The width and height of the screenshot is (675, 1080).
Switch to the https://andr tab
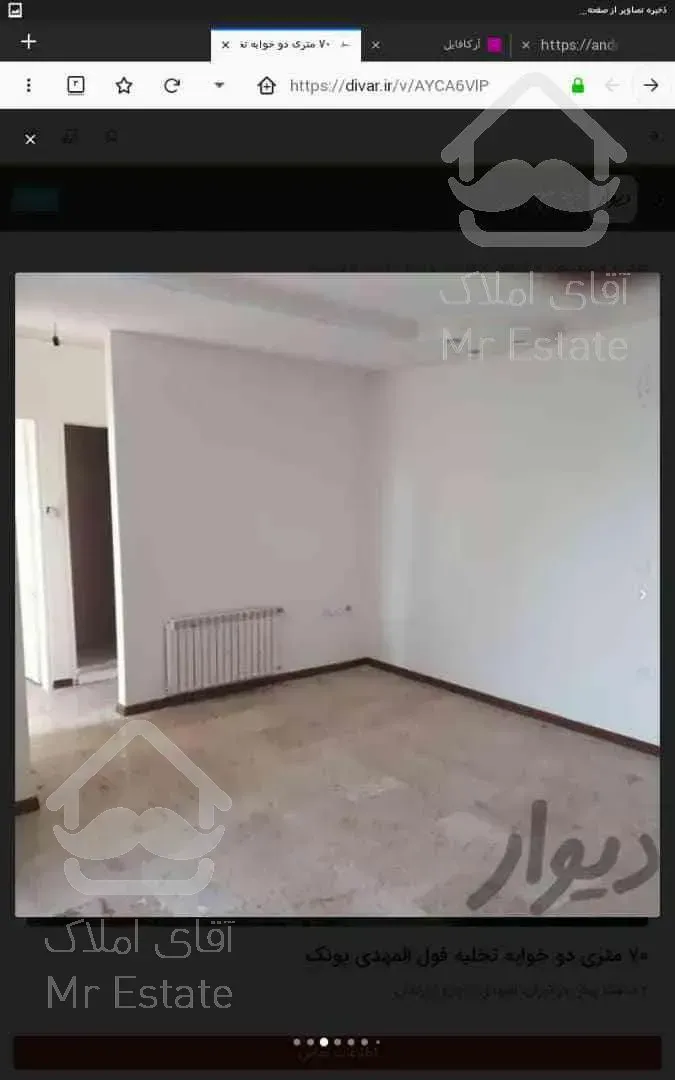(578, 45)
